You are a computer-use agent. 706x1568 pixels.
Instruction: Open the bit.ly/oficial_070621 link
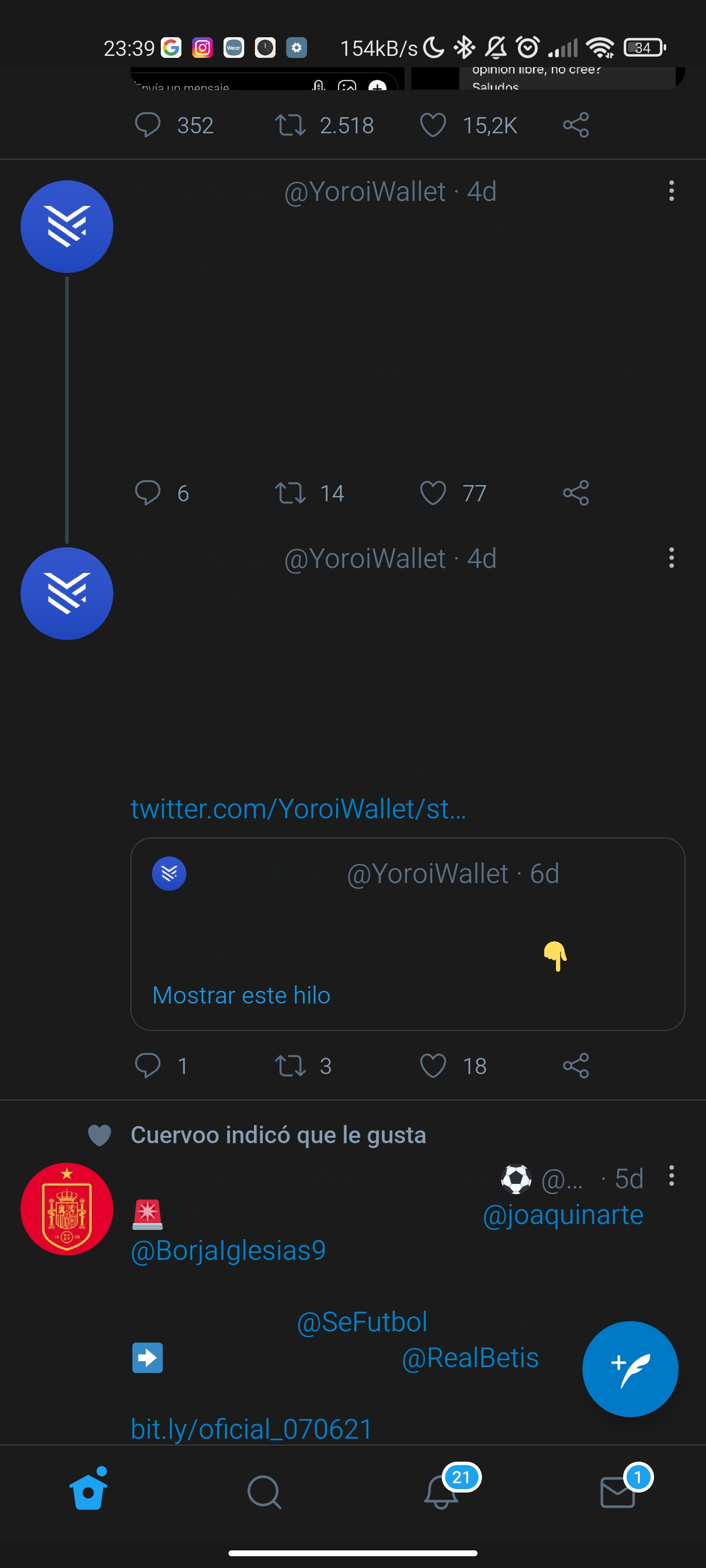click(x=252, y=1429)
